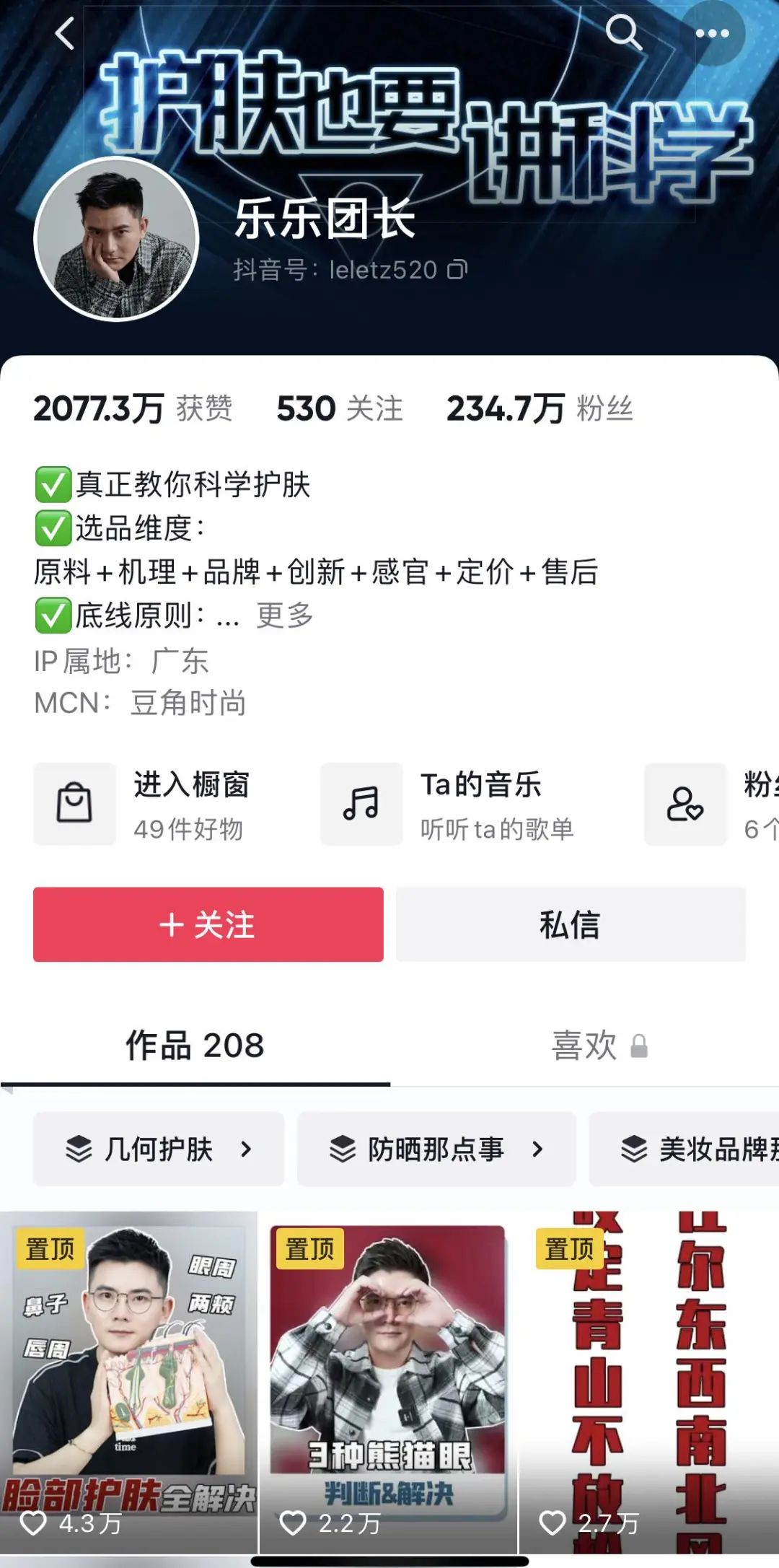Open Ta的音乐 music section
Screen dimensions: 779x1568
click(x=362, y=804)
